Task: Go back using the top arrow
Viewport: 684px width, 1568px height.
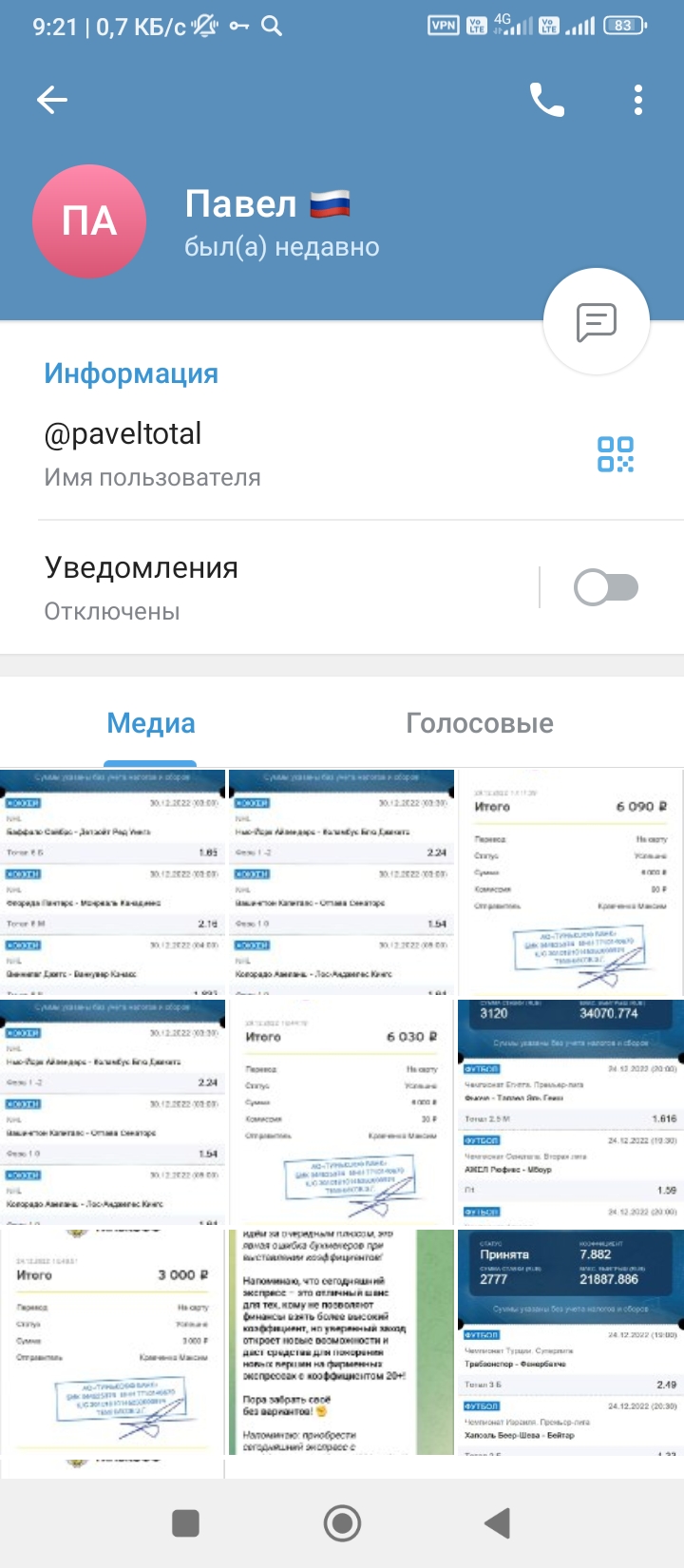Action: [52, 100]
